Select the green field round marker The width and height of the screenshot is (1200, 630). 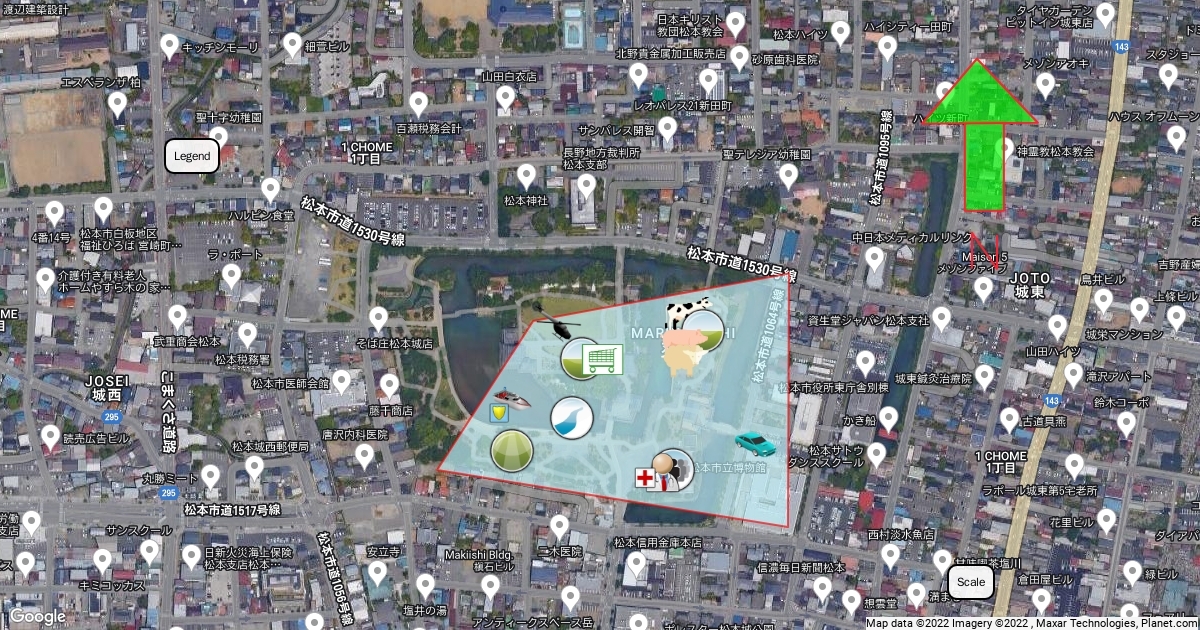(512, 451)
